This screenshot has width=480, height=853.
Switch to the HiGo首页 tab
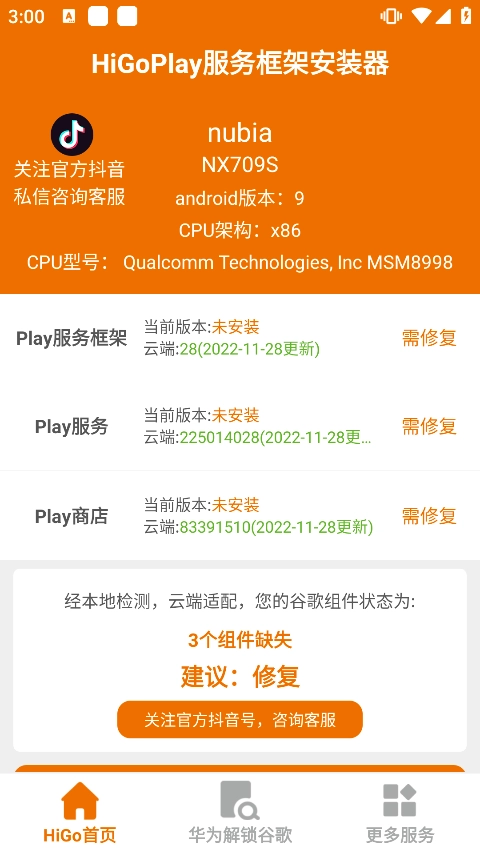click(80, 813)
